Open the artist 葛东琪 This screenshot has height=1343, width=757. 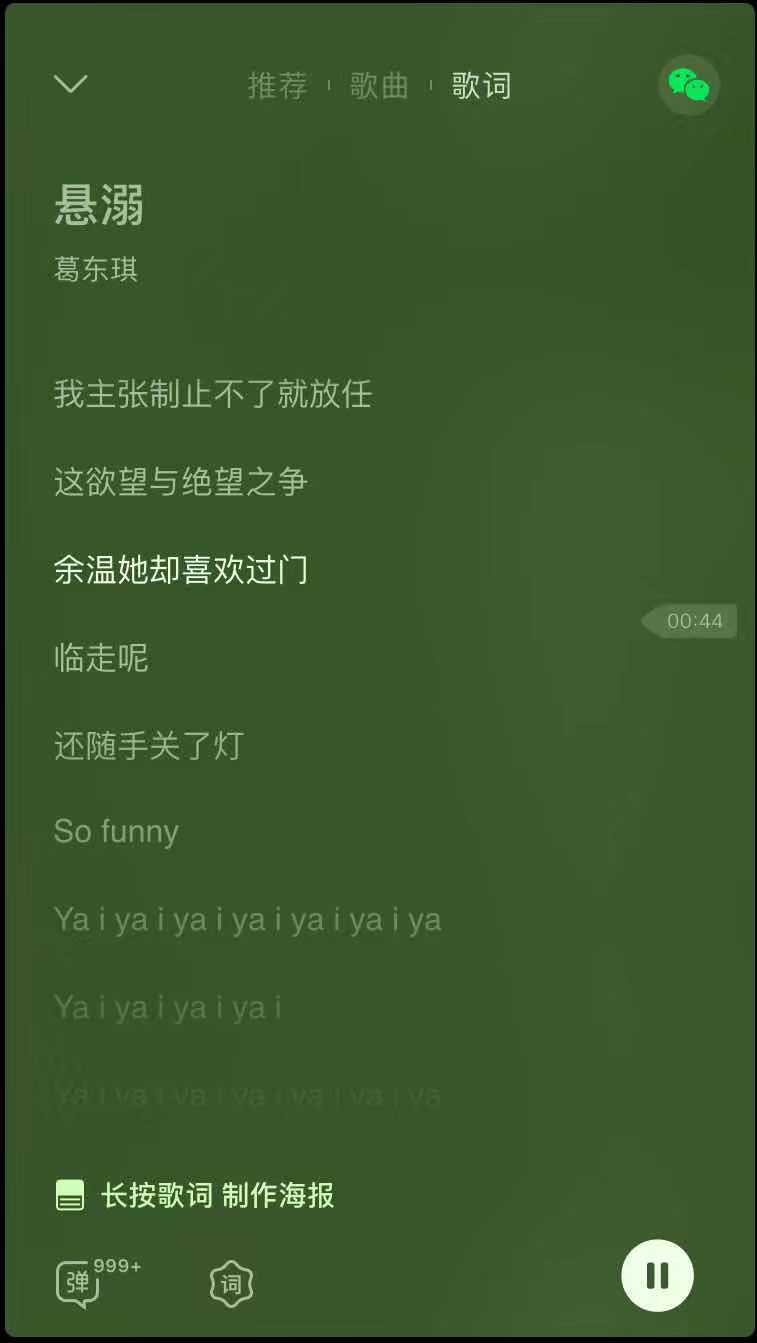click(96, 269)
